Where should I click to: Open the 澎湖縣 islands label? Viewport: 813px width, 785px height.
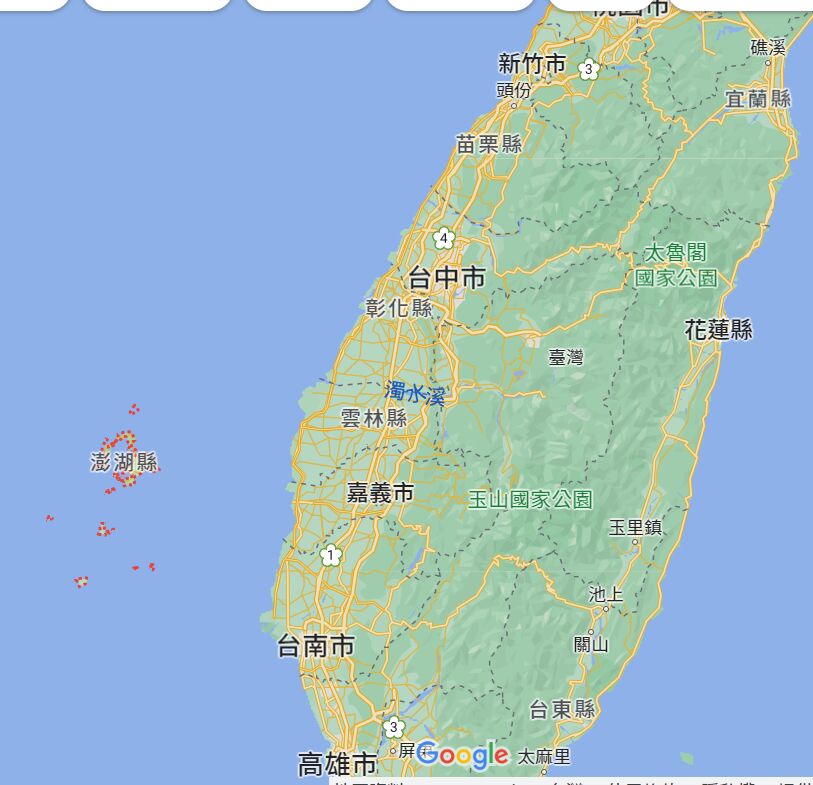tap(123, 462)
